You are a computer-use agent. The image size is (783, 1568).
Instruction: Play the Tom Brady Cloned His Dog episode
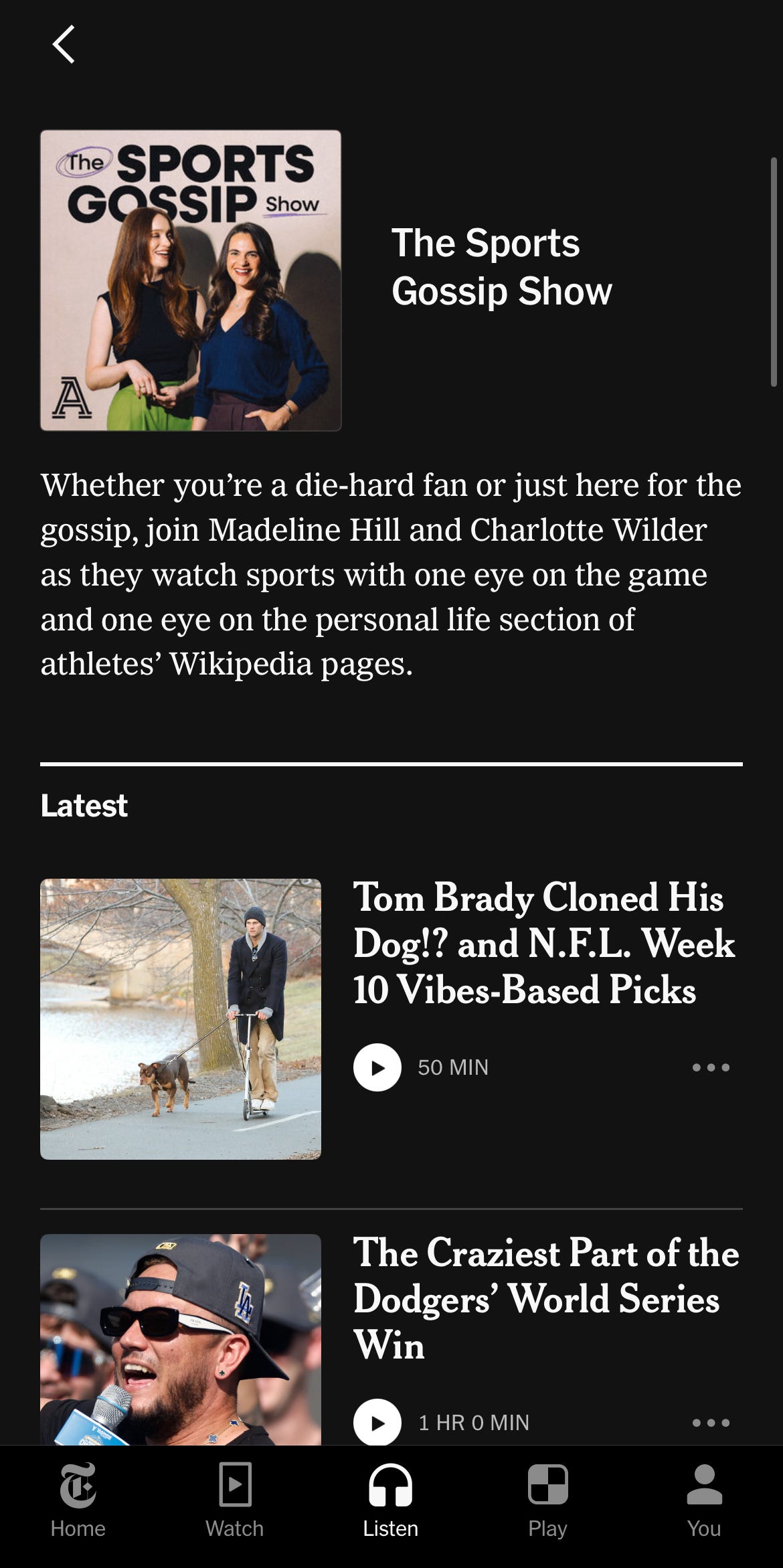point(377,1067)
